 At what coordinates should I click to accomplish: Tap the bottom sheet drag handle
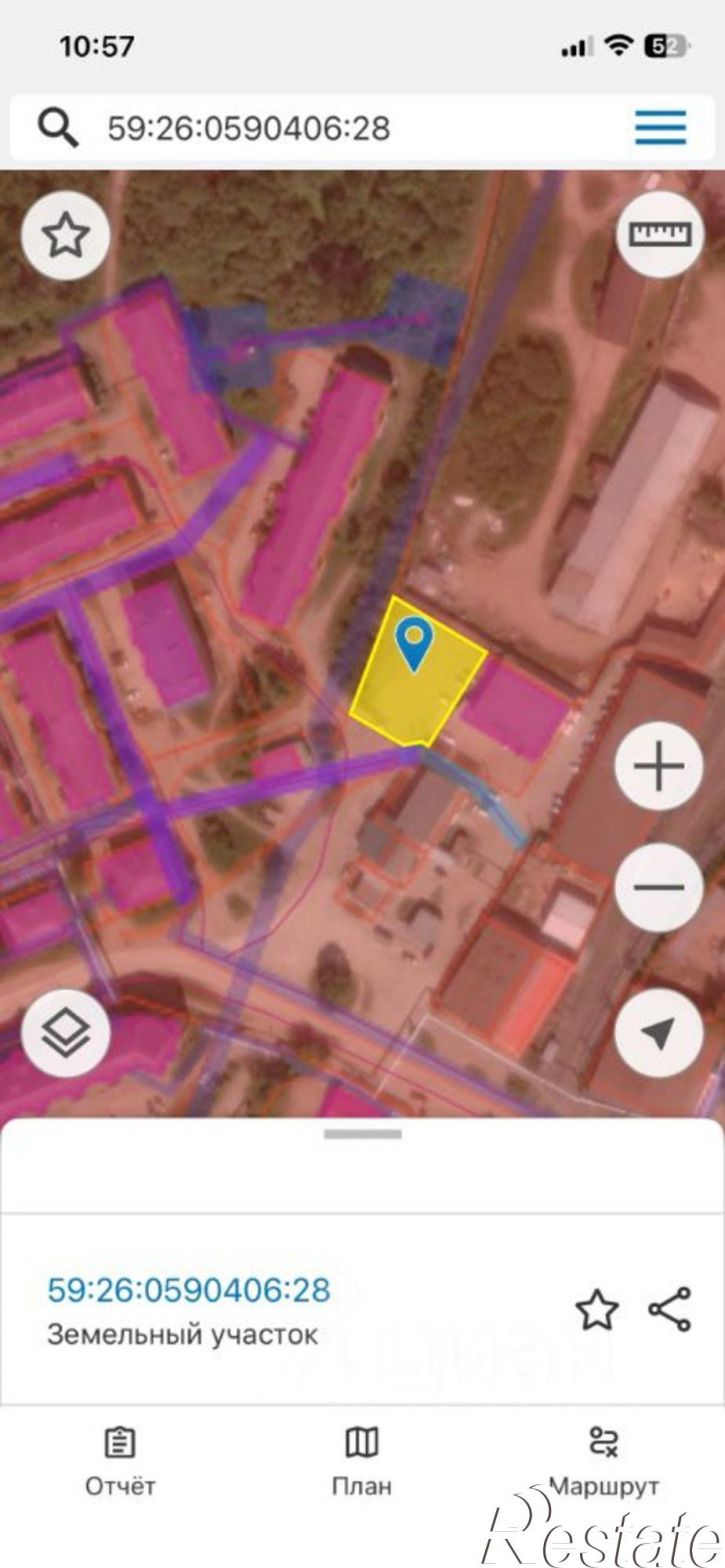362,1134
